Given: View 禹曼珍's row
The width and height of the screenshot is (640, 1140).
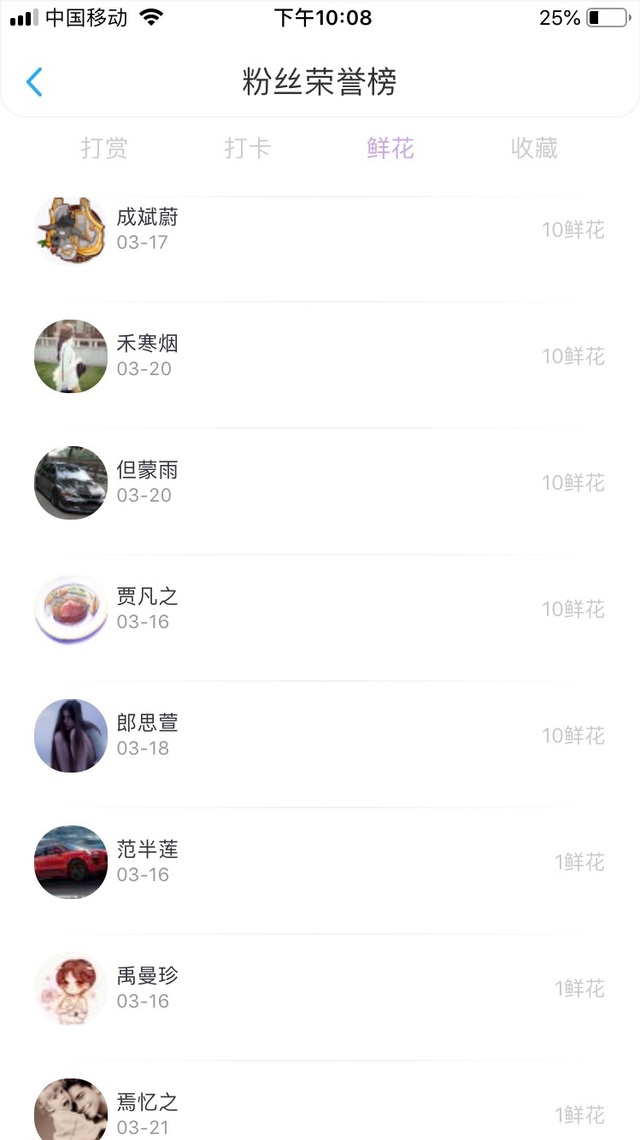Looking at the screenshot, I should [x=320, y=988].
